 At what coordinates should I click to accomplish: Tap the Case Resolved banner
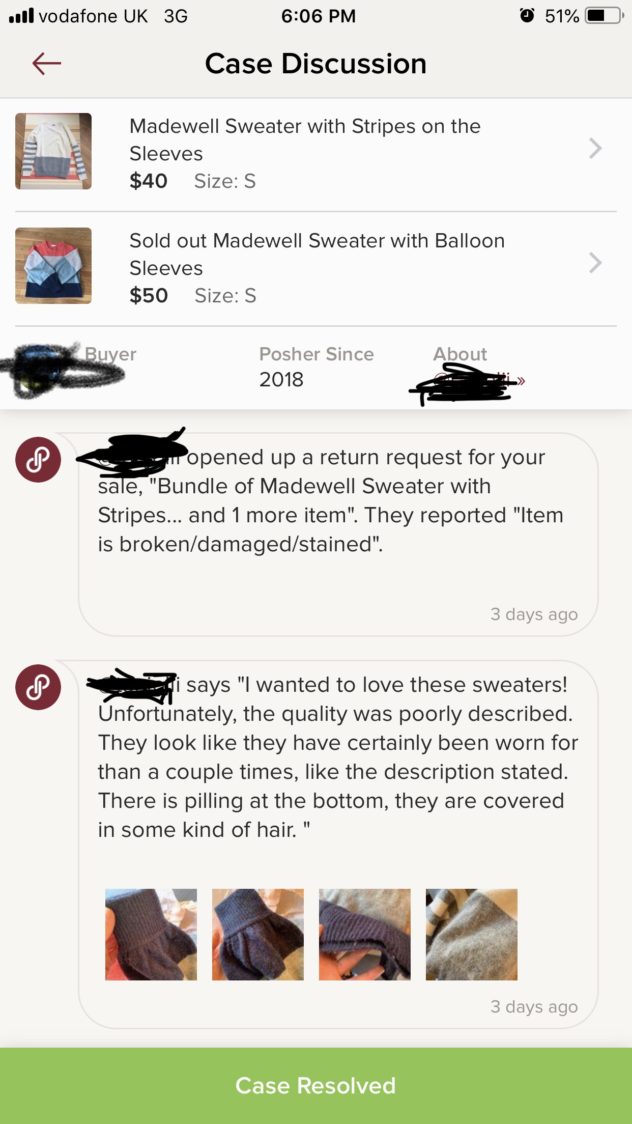316,1085
